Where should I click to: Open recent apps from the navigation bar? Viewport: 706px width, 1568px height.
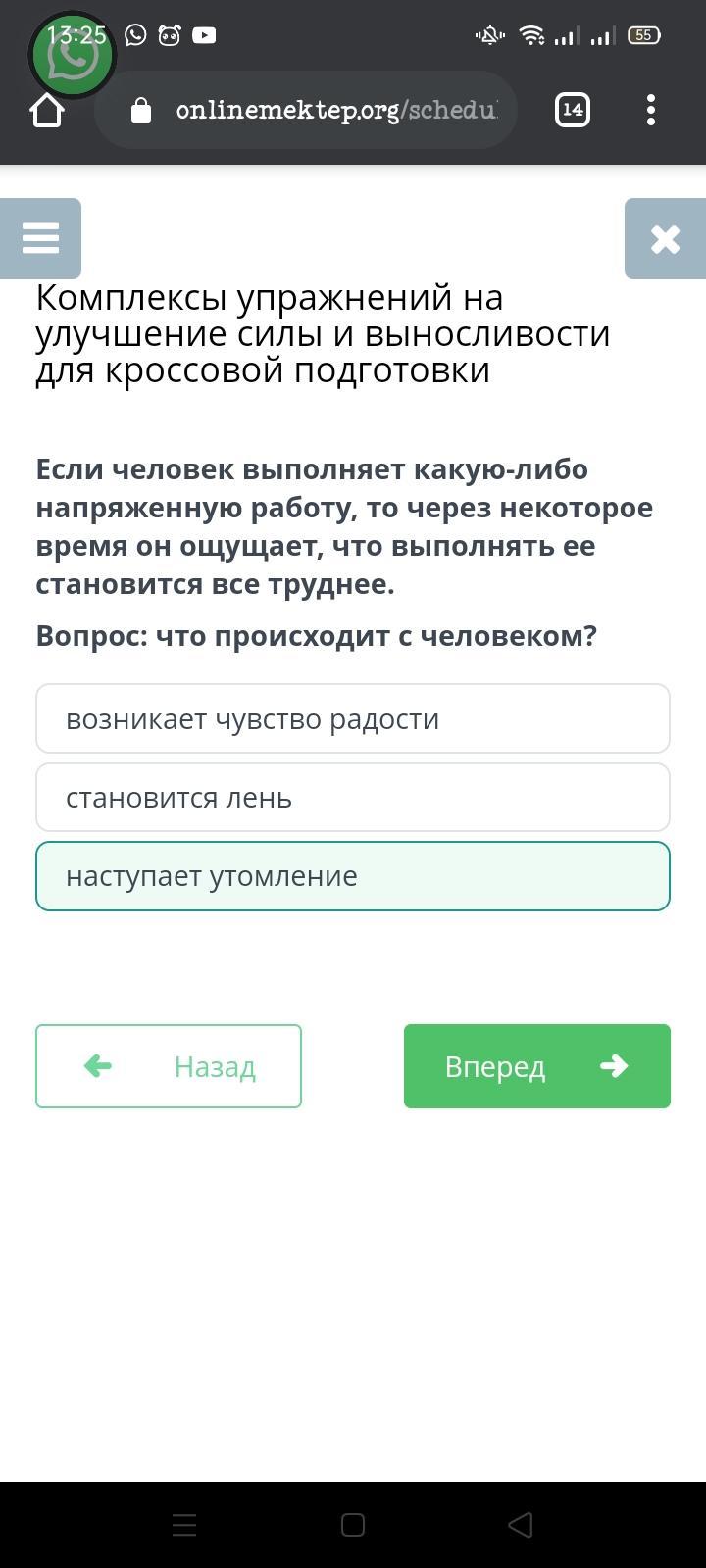184,1524
